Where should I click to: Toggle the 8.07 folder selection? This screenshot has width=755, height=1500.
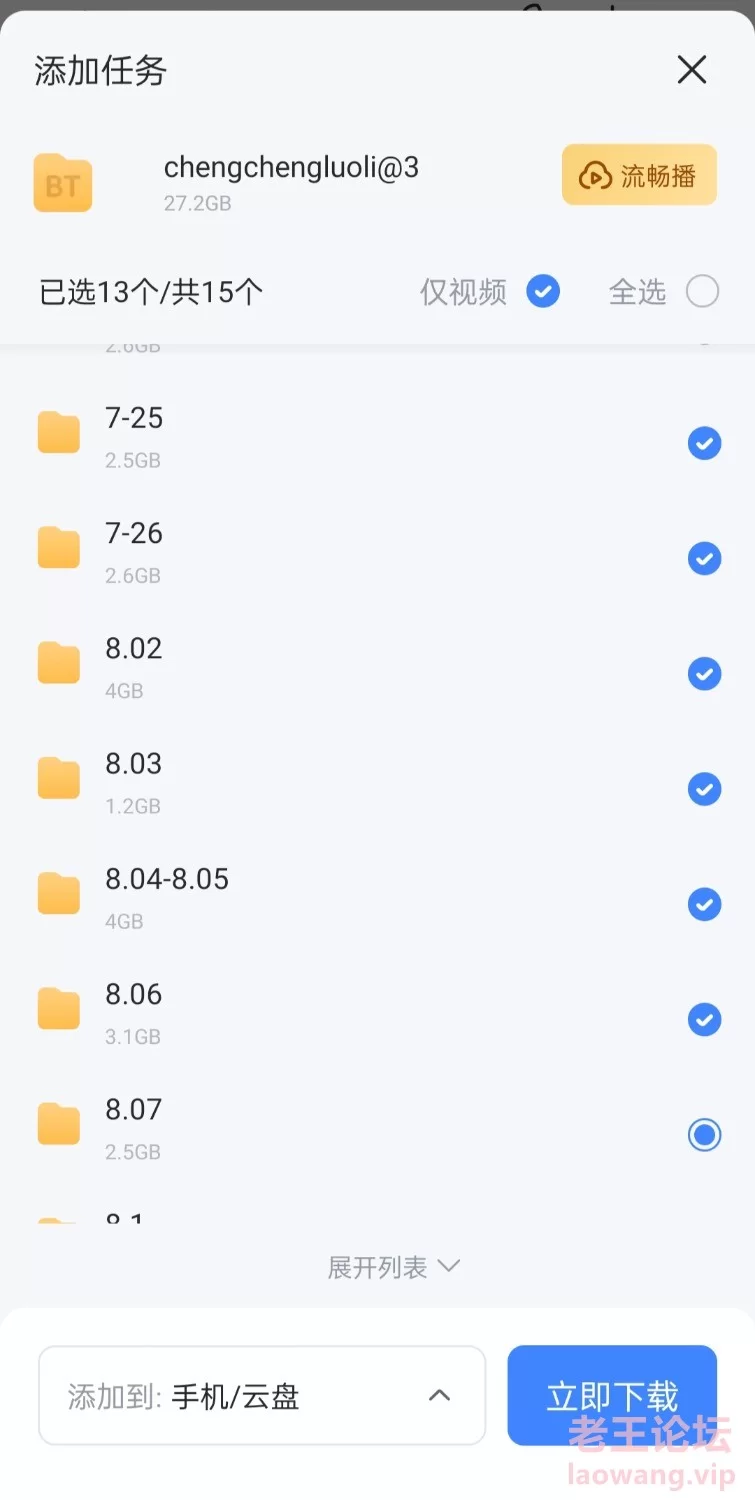tap(704, 1135)
